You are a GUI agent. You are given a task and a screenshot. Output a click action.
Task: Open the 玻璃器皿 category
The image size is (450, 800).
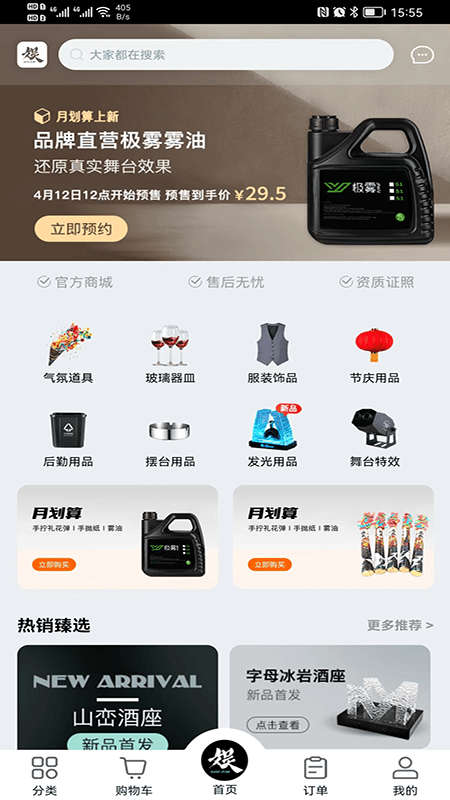(x=170, y=353)
